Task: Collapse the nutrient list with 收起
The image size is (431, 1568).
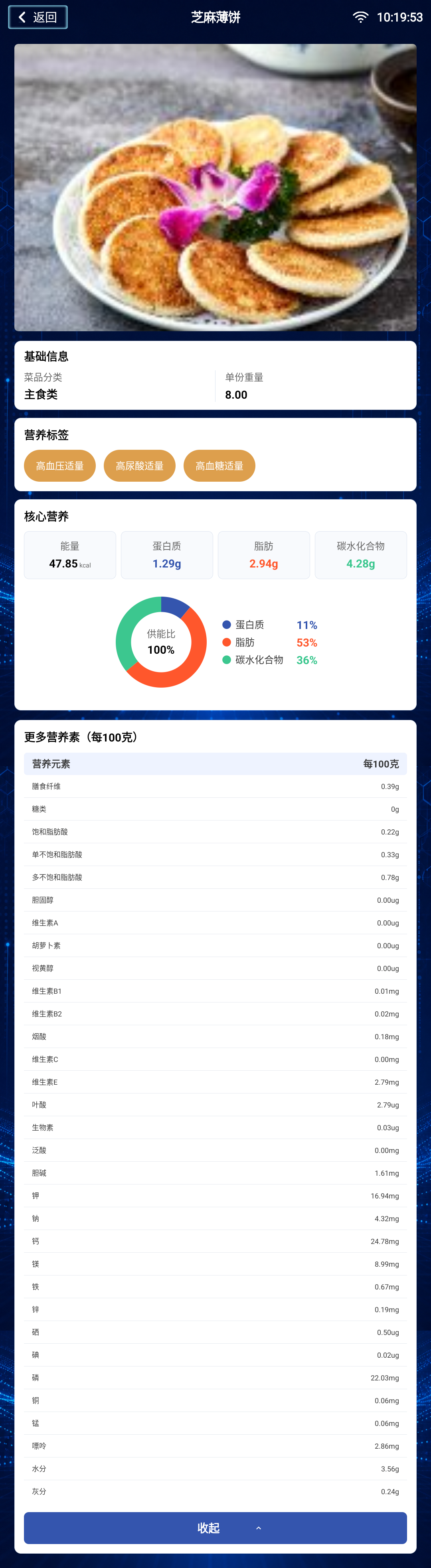Action: (x=215, y=1528)
